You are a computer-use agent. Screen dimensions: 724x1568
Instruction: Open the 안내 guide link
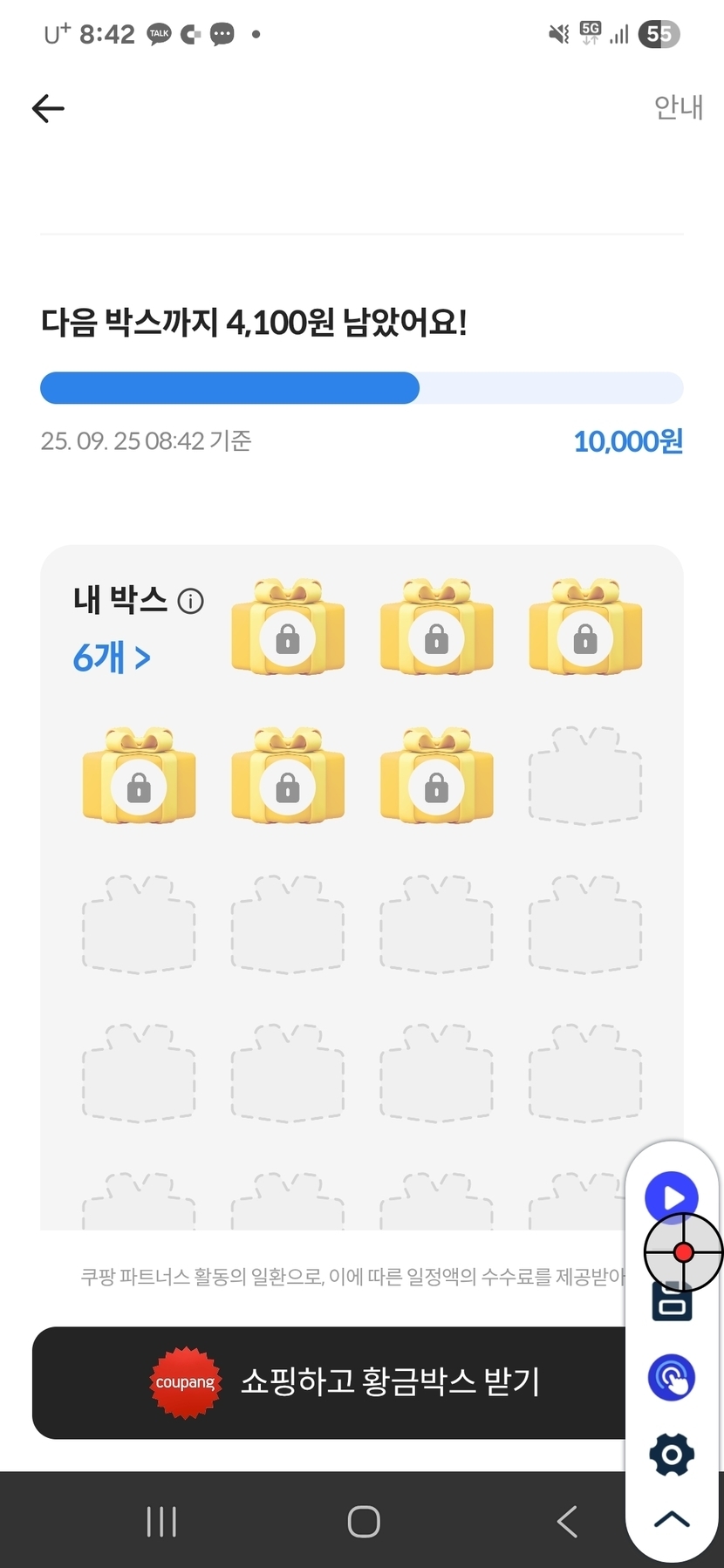(x=678, y=107)
